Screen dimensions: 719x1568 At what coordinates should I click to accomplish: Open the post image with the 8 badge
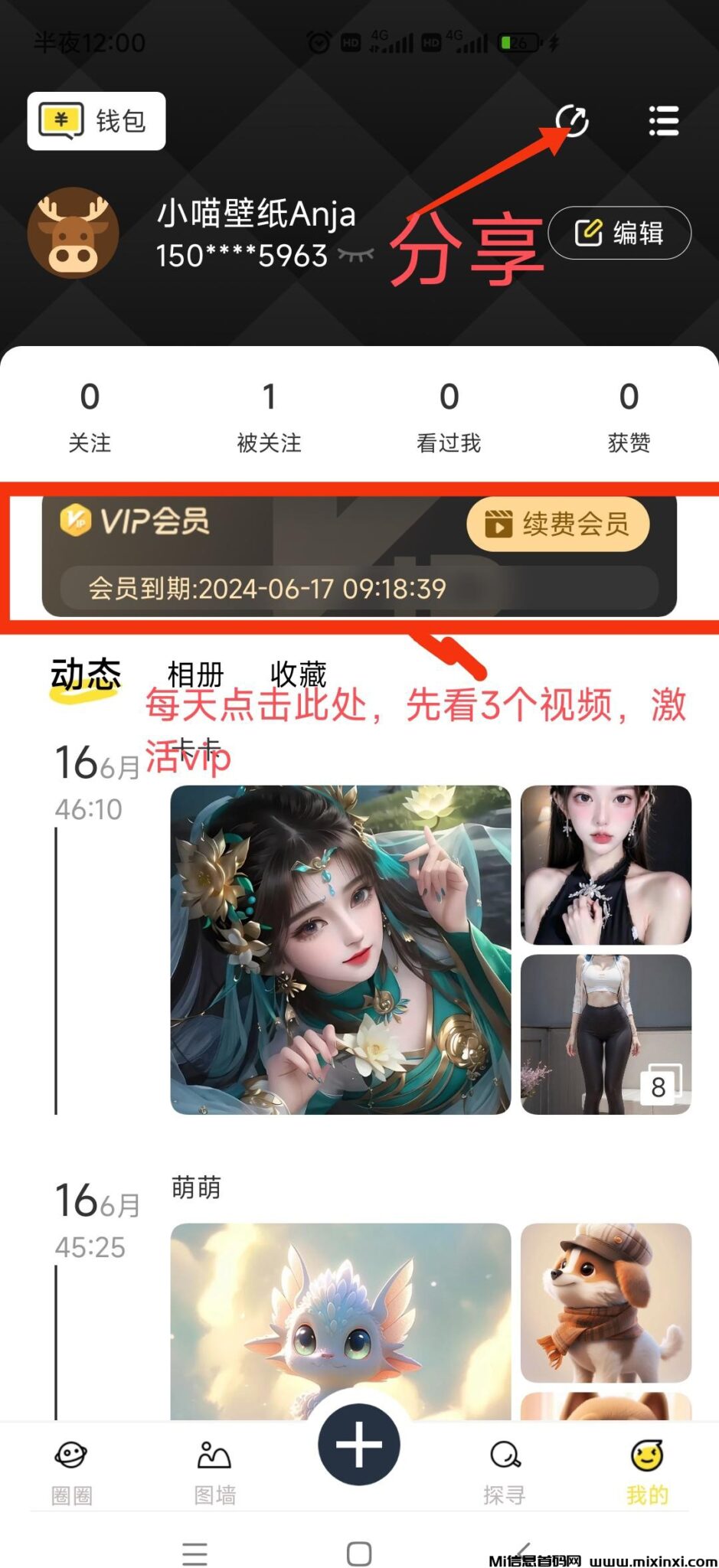click(x=606, y=1034)
